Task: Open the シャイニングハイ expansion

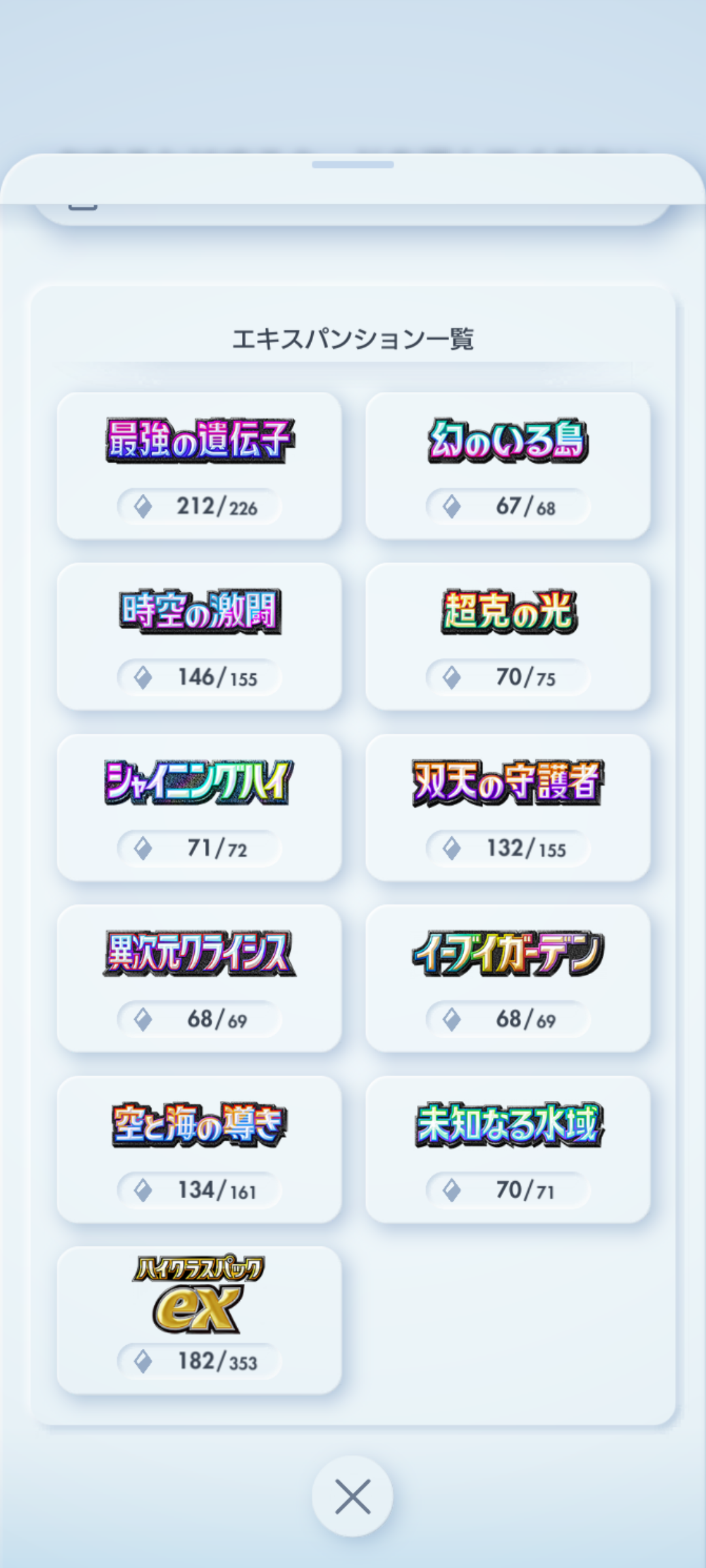Action: pyautogui.click(x=199, y=808)
